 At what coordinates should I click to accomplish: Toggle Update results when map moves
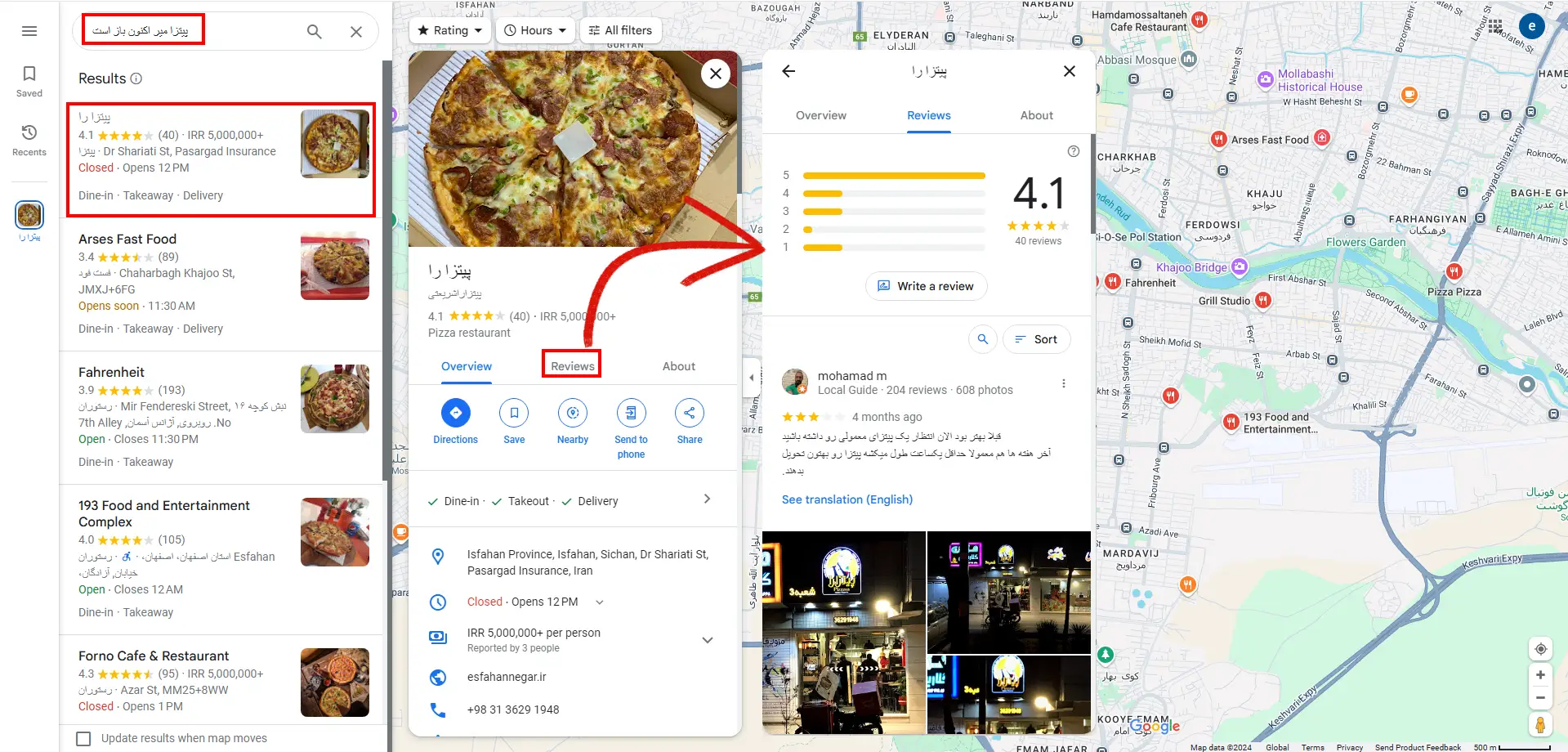click(83, 738)
